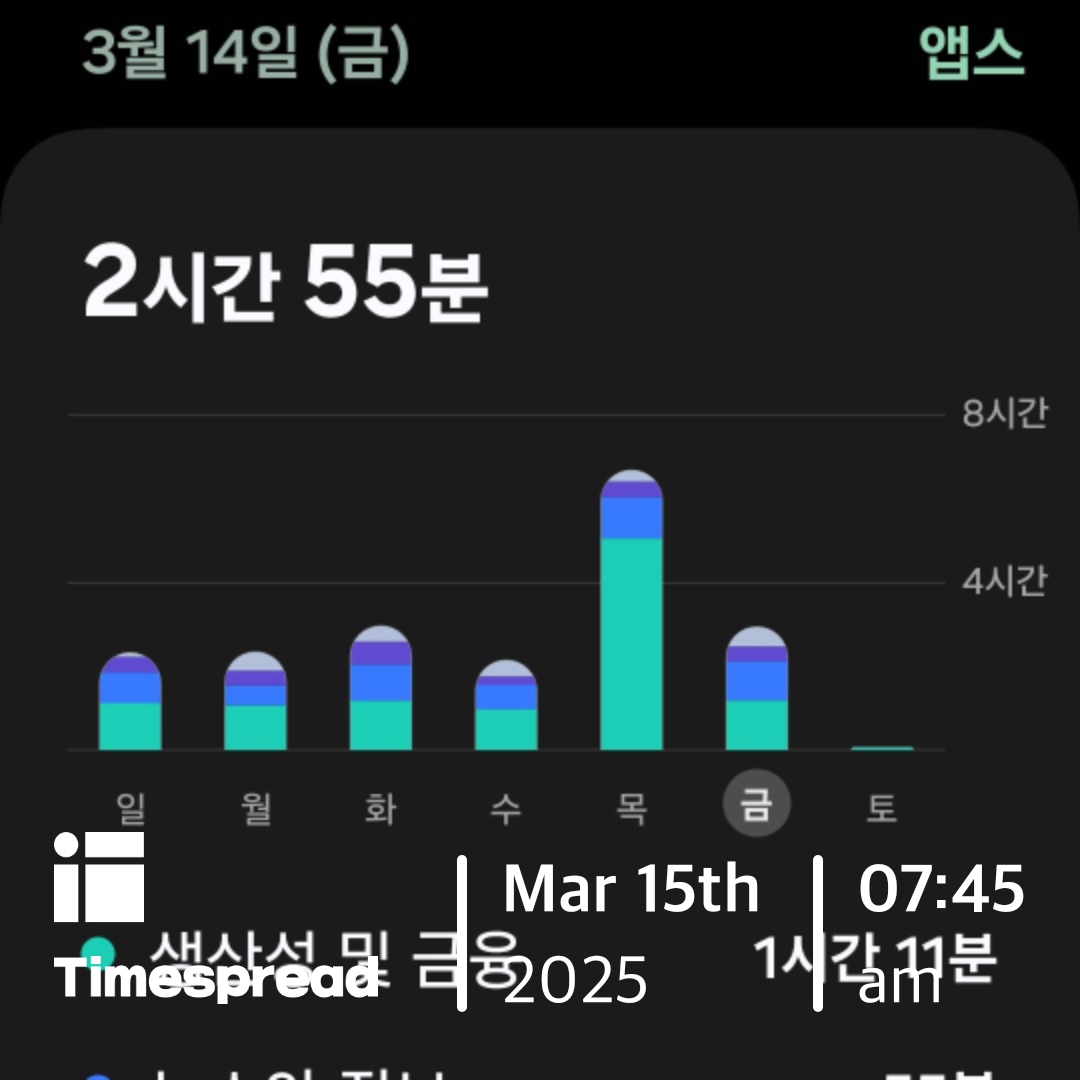
Task: Select the 수 bar in the chart
Action: coord(506,705)
